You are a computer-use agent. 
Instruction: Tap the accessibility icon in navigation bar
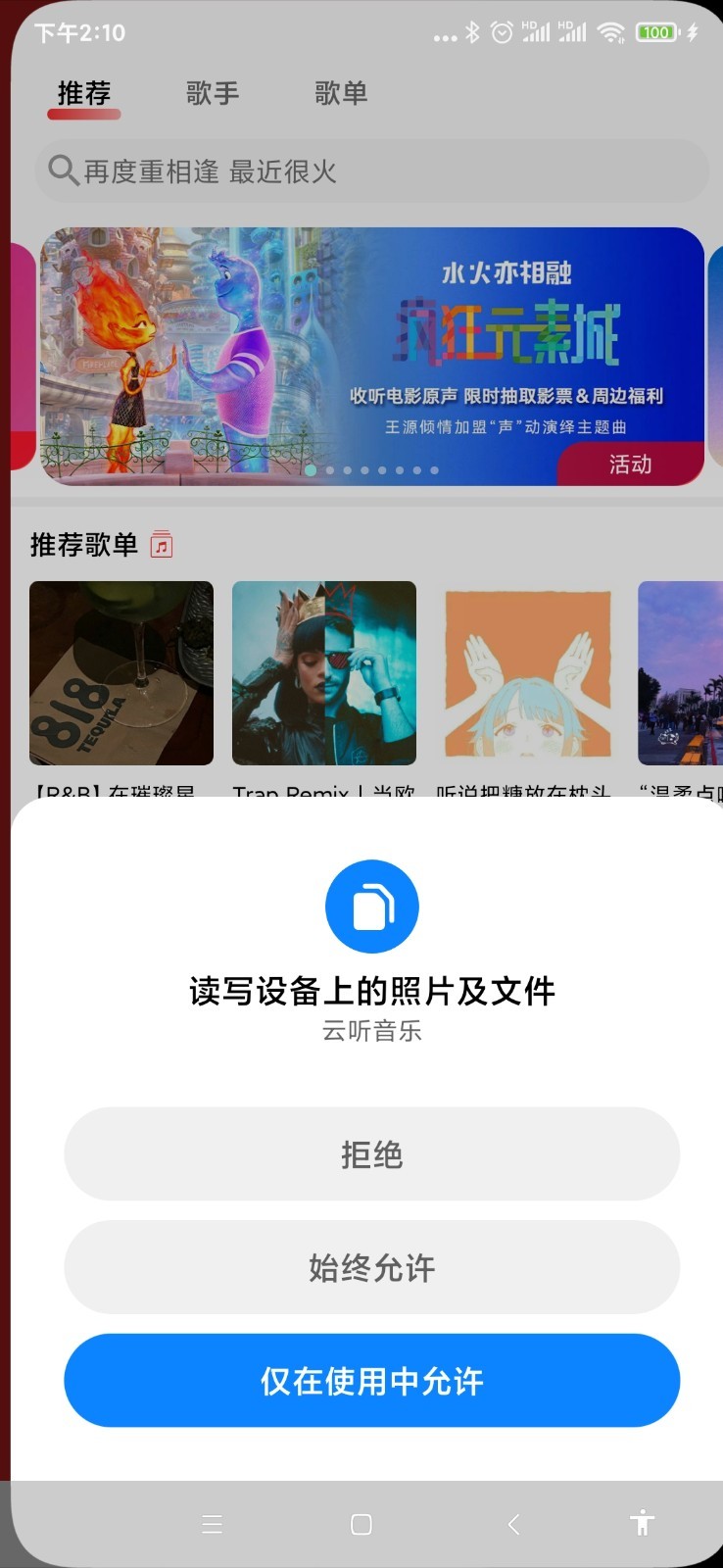click(642, 1523)
